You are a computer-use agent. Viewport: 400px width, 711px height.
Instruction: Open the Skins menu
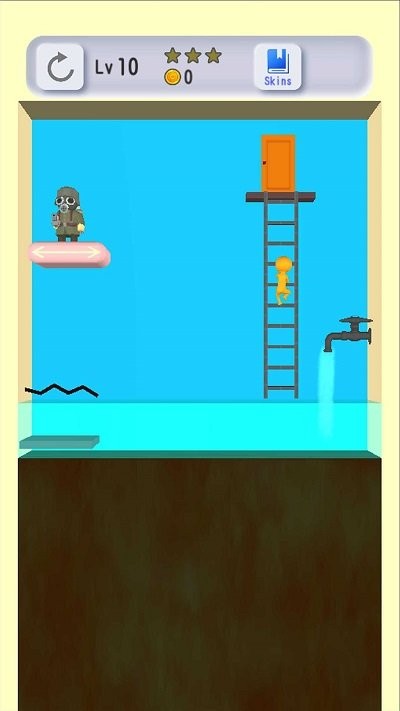click(278, 67)
